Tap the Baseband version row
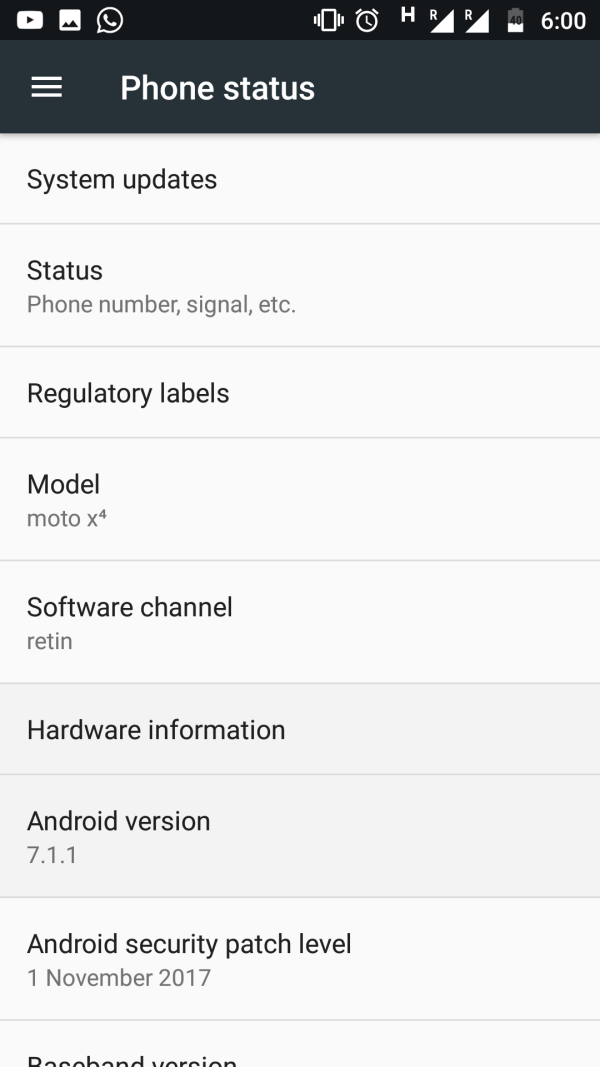The height and width of the screenshot is (1067, 600). pos(300,1052)
